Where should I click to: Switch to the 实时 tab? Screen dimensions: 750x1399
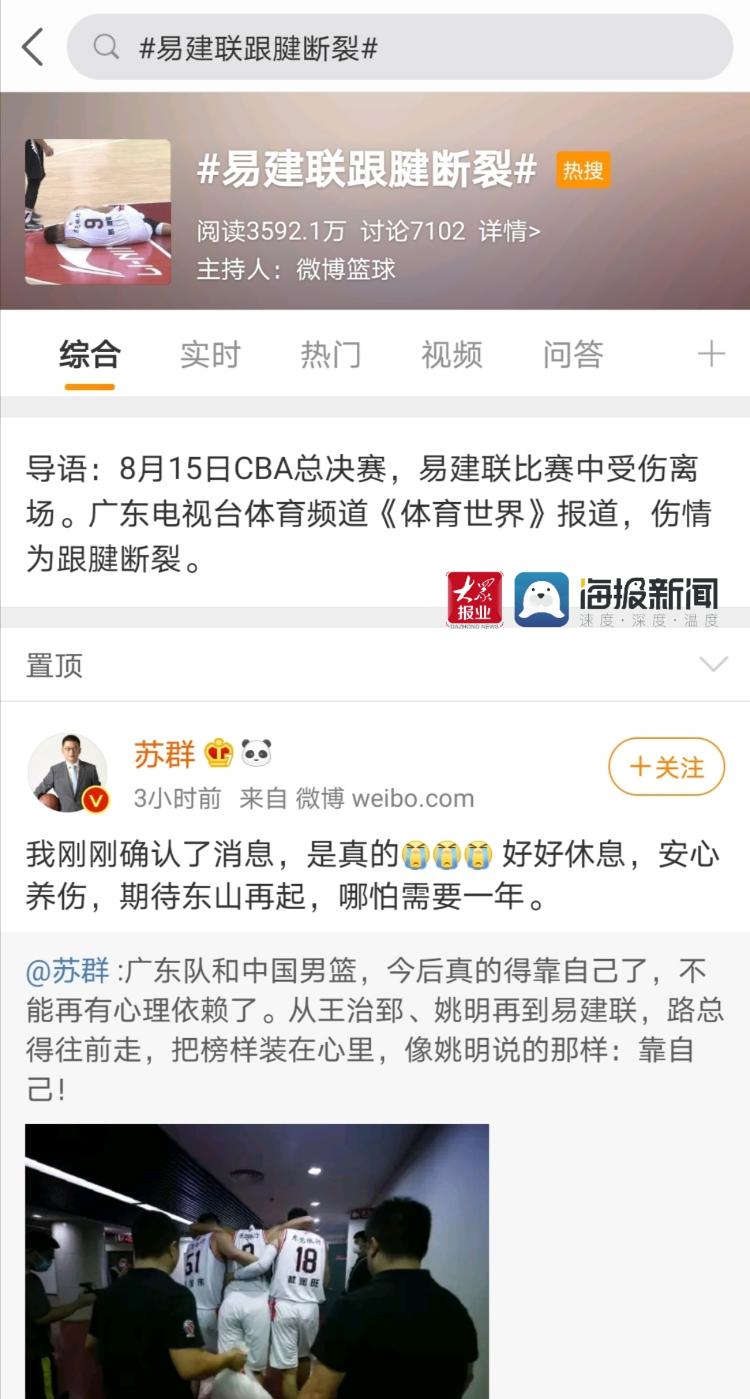[x=210, y=354]
